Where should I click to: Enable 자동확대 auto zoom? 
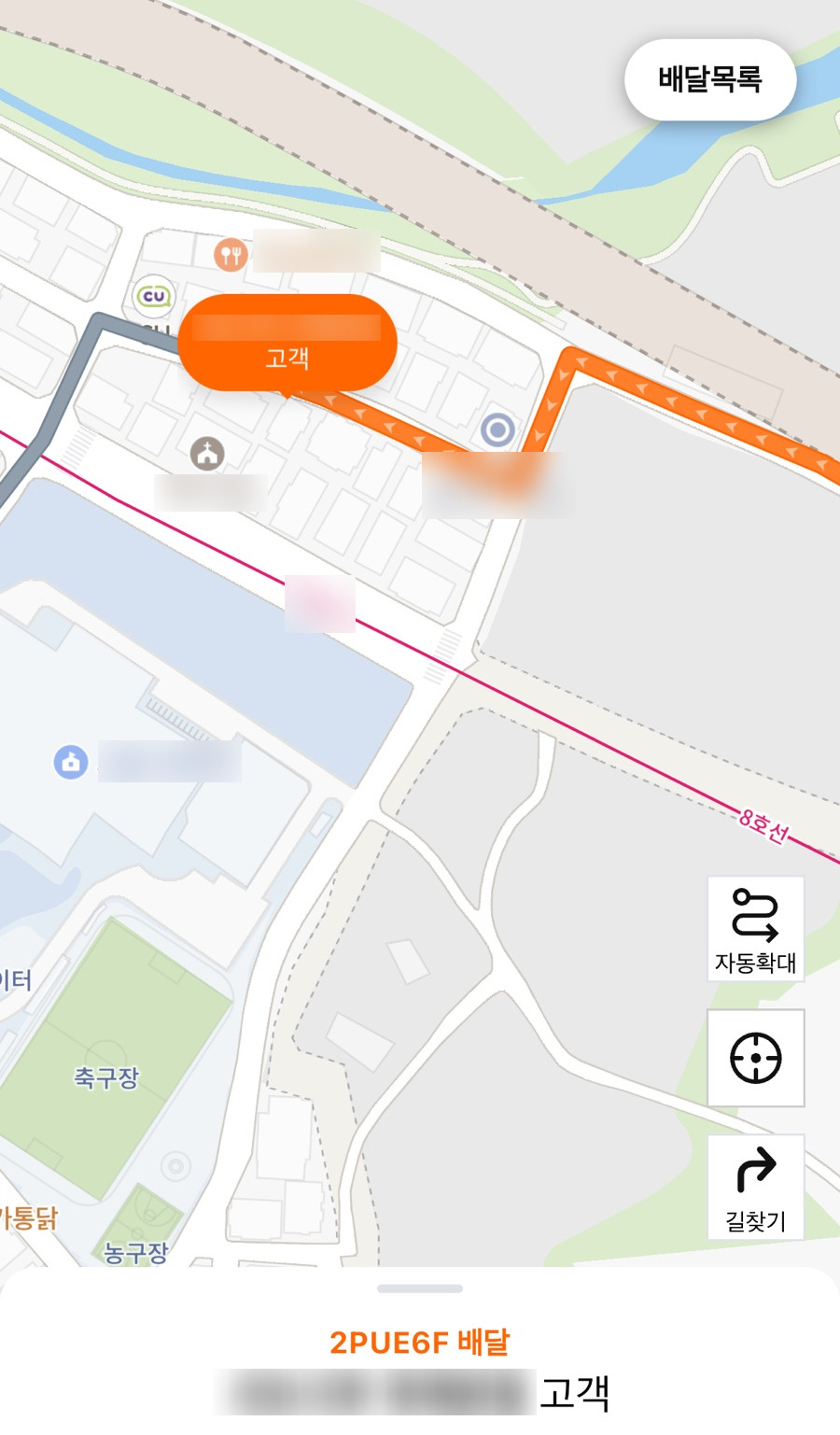tap(756, 929)
